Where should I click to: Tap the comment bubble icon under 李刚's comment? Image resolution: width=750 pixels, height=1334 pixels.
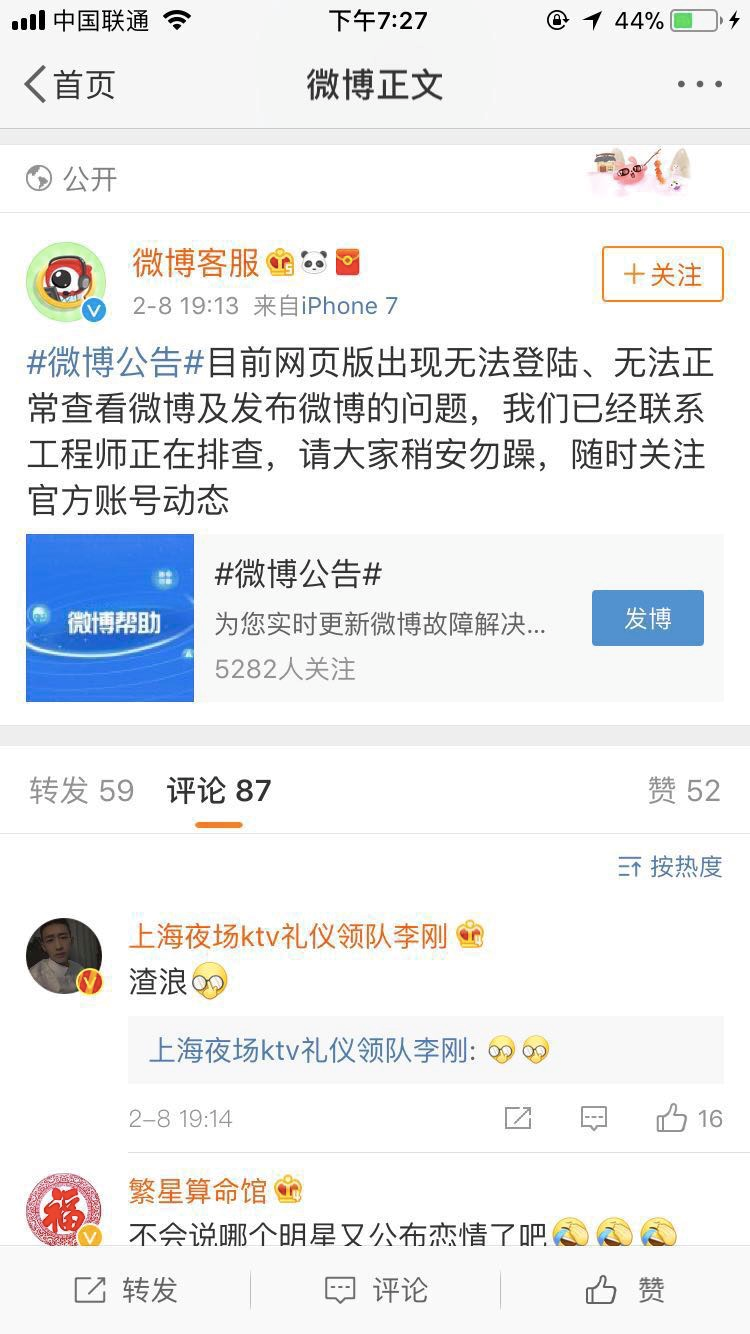click(594, 1119)
